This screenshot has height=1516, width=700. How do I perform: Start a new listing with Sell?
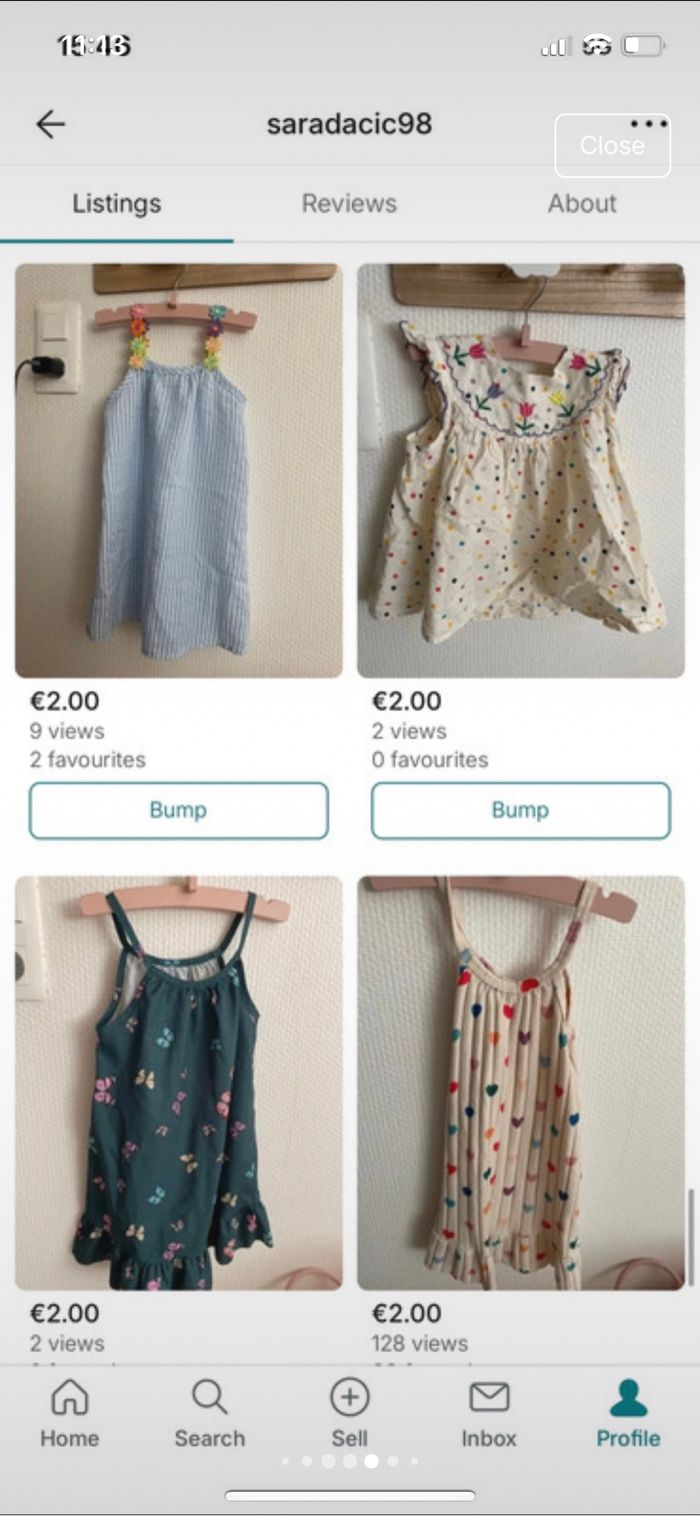click(x=349, y=1412)
